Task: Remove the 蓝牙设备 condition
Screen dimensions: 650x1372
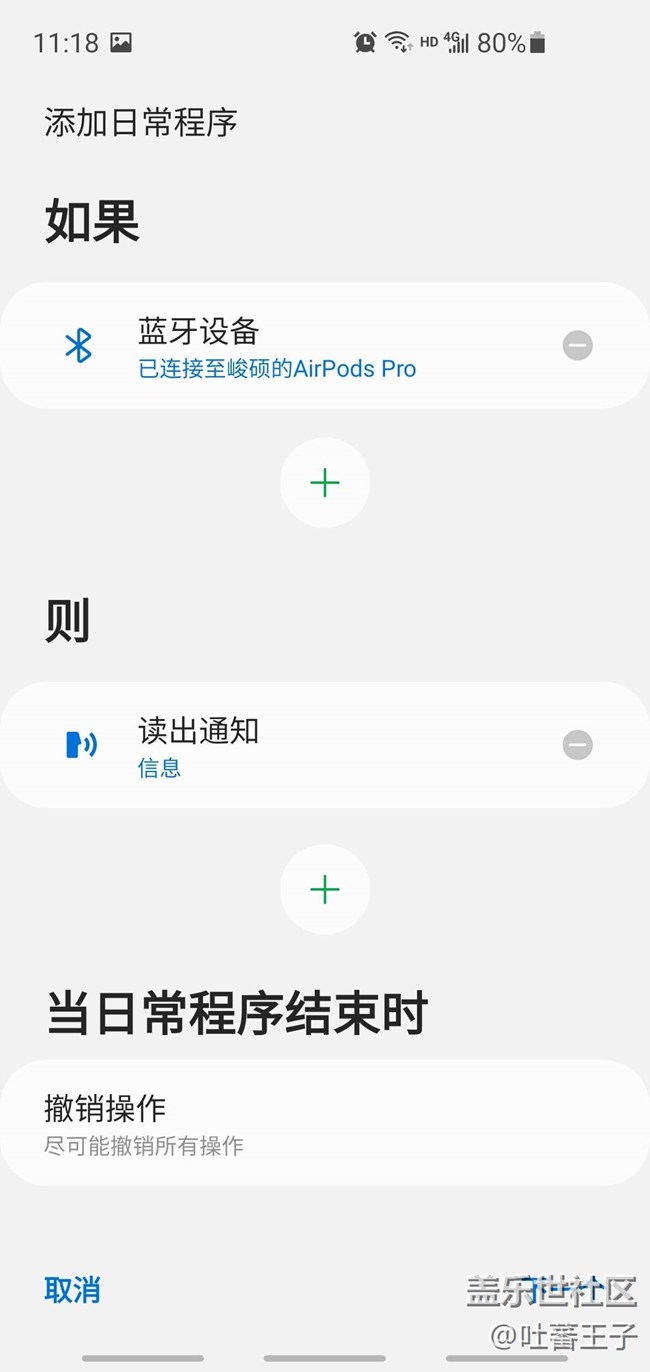Action: pos(577,346)
